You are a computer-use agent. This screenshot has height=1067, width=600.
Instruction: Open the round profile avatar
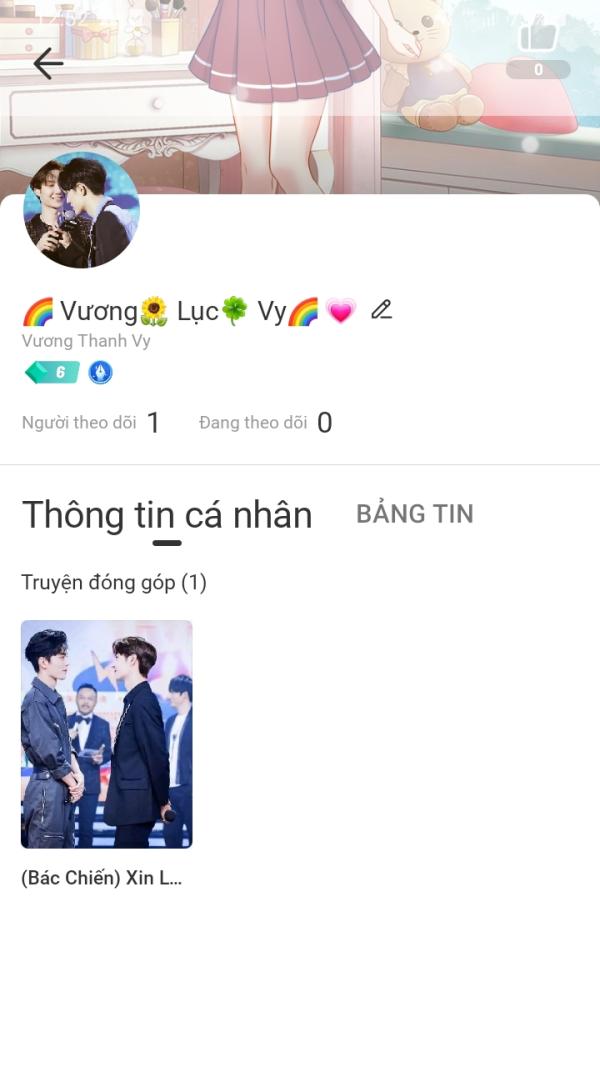(81, 211)
